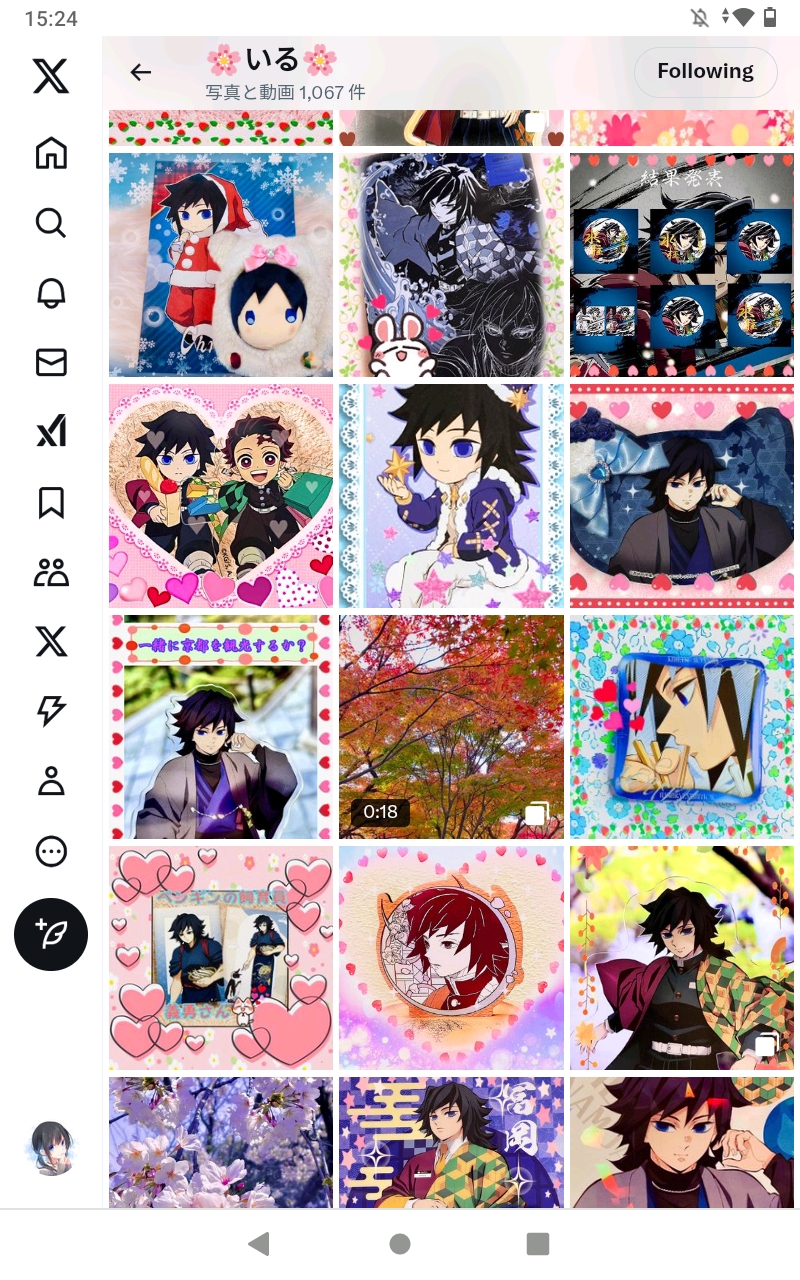Open the cherry blossom photo tile
800x1280 pixels.
click(x=221, y=1142)
